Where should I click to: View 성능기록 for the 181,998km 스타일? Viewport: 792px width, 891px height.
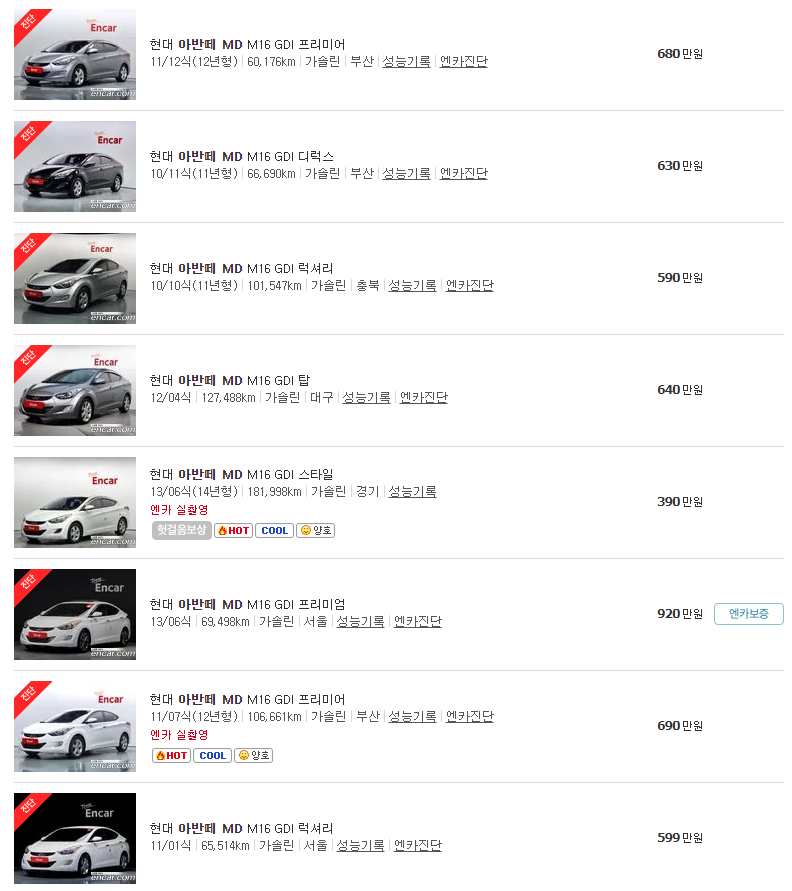[412, 492]
